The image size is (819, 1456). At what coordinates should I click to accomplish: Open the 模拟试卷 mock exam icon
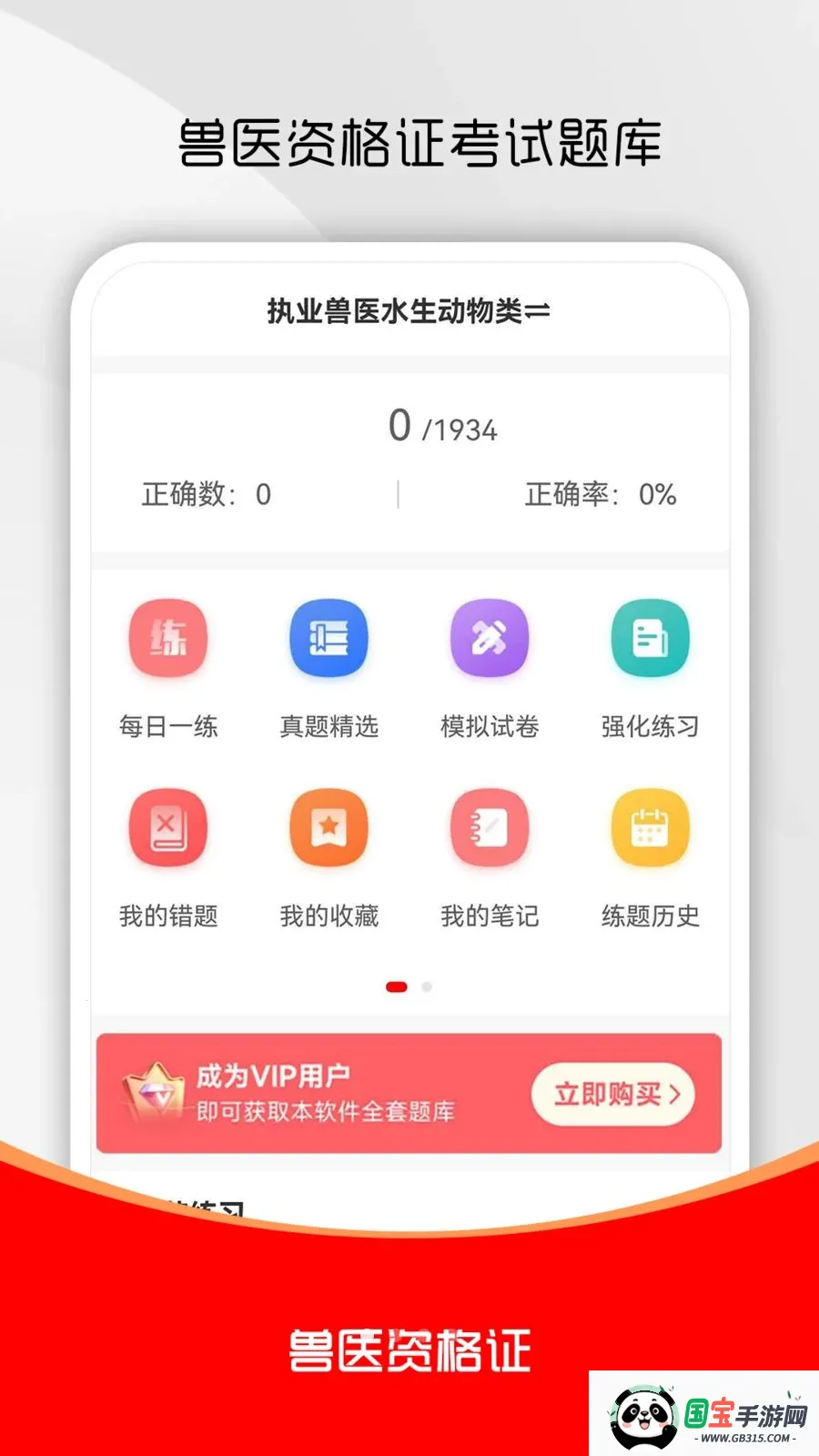click(x=490, y=638)
